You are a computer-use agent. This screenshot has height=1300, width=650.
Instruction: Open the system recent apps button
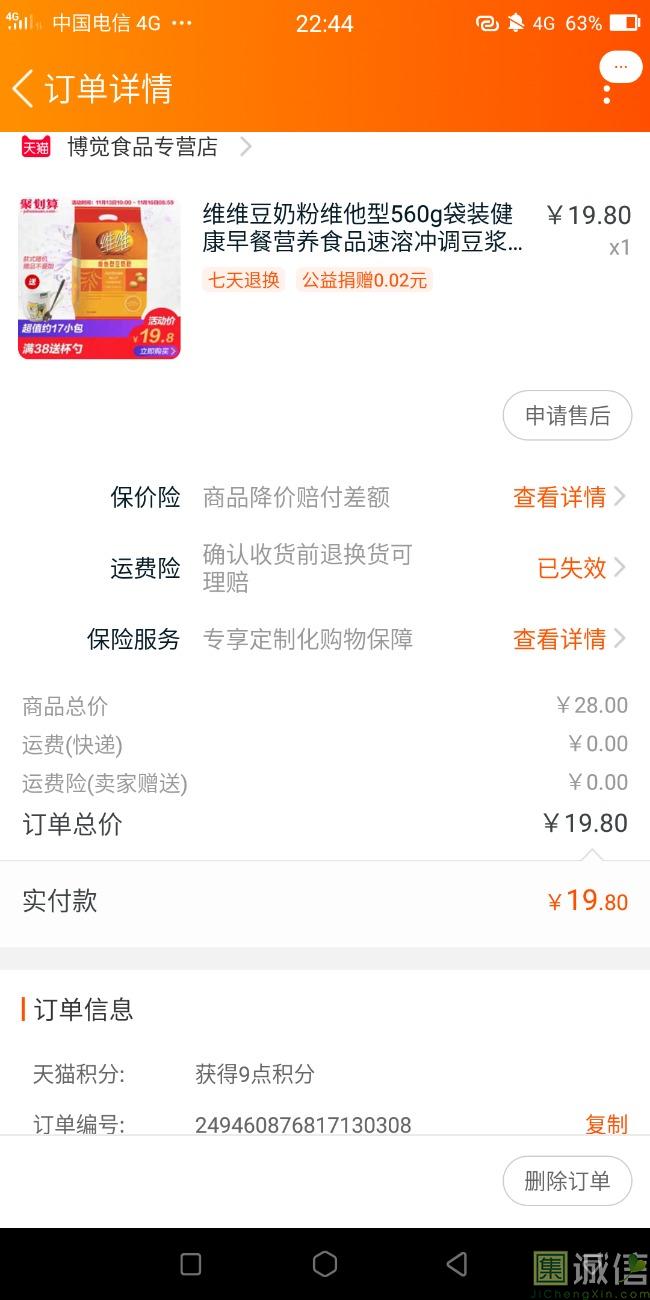[x=190, y=1264]
